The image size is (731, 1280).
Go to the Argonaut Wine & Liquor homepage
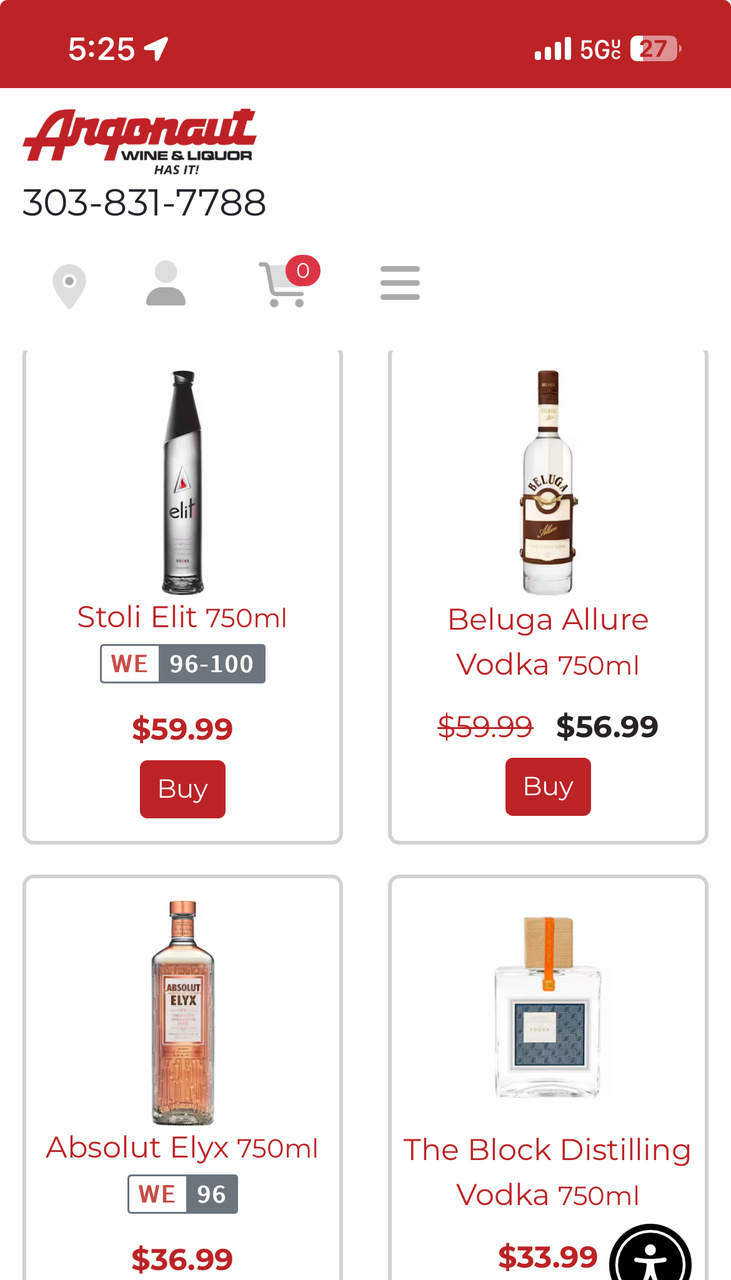coord(139,138)
